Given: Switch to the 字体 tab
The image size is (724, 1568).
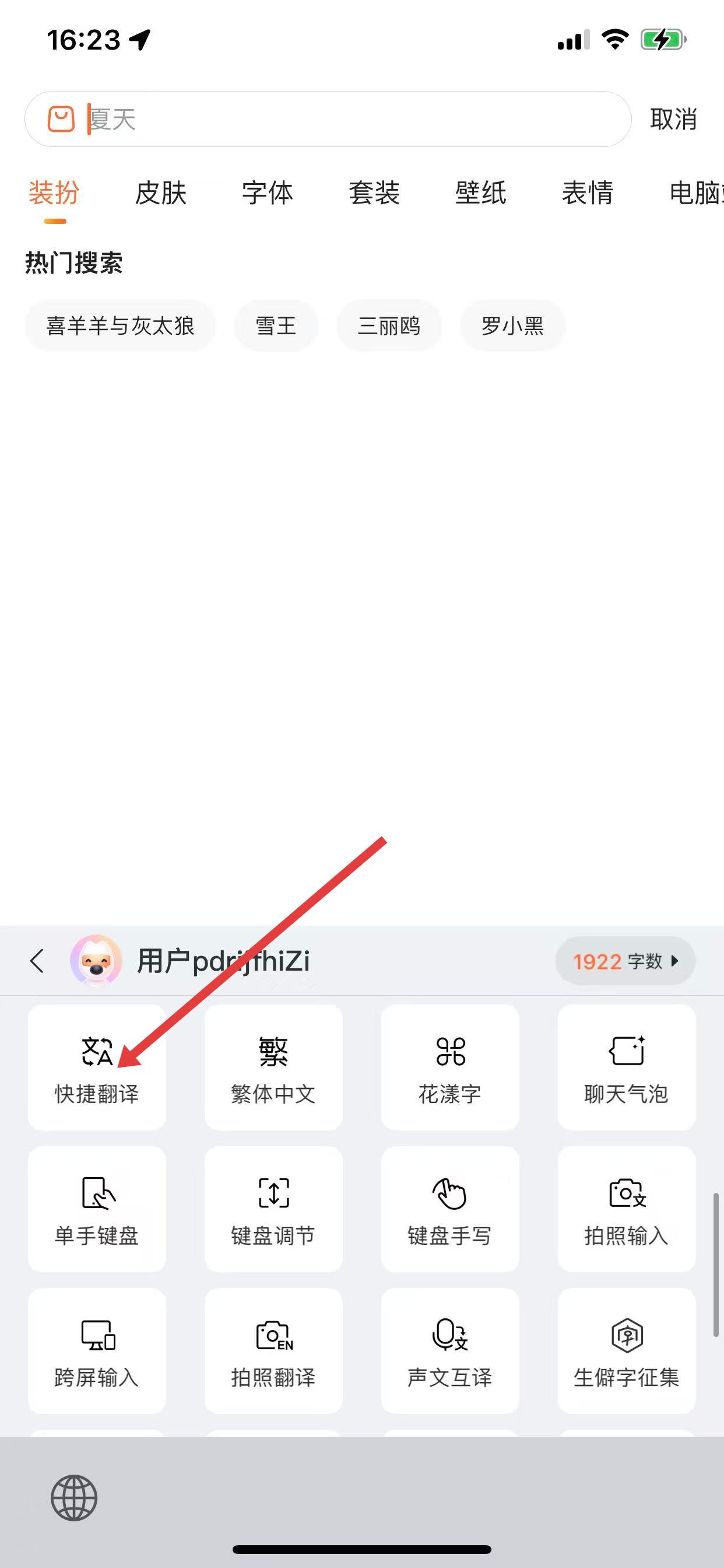Looking at the screenshot, I should click(x=267, y=193).
